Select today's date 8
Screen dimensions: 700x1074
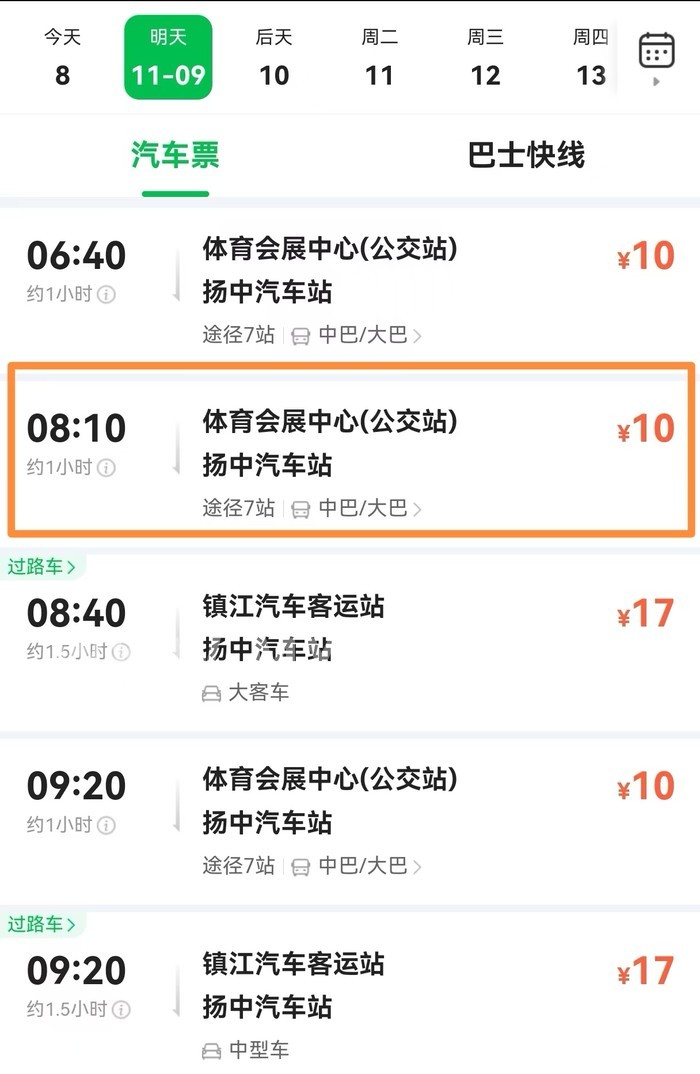(x=62, y=58)
